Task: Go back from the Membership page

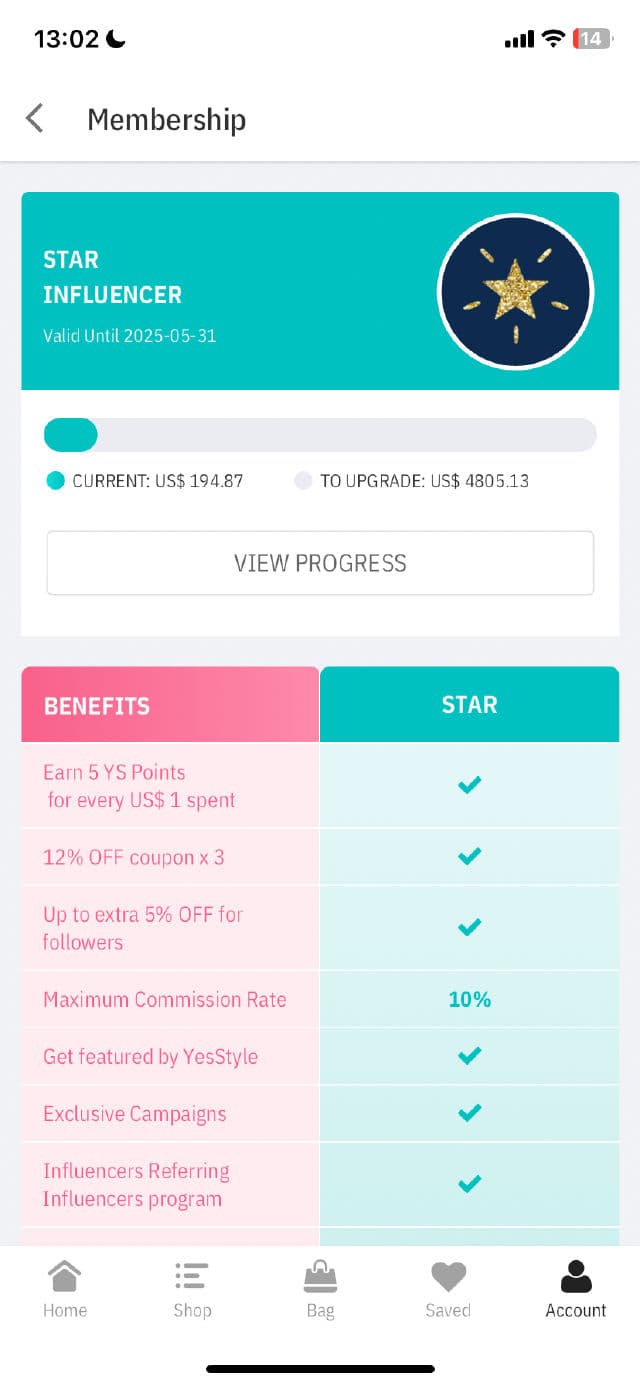Action: pyautogui.click(x=35, y=119)
